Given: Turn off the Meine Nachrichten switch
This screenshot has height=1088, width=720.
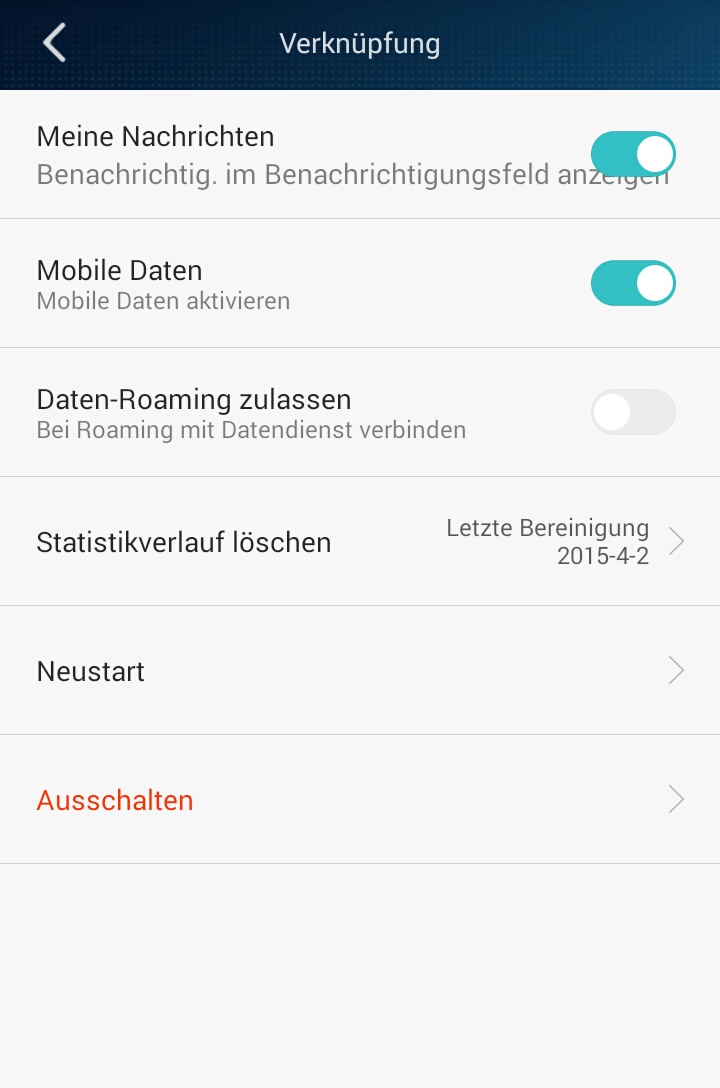Looking at the screenshot, I should tap(633, 154).
